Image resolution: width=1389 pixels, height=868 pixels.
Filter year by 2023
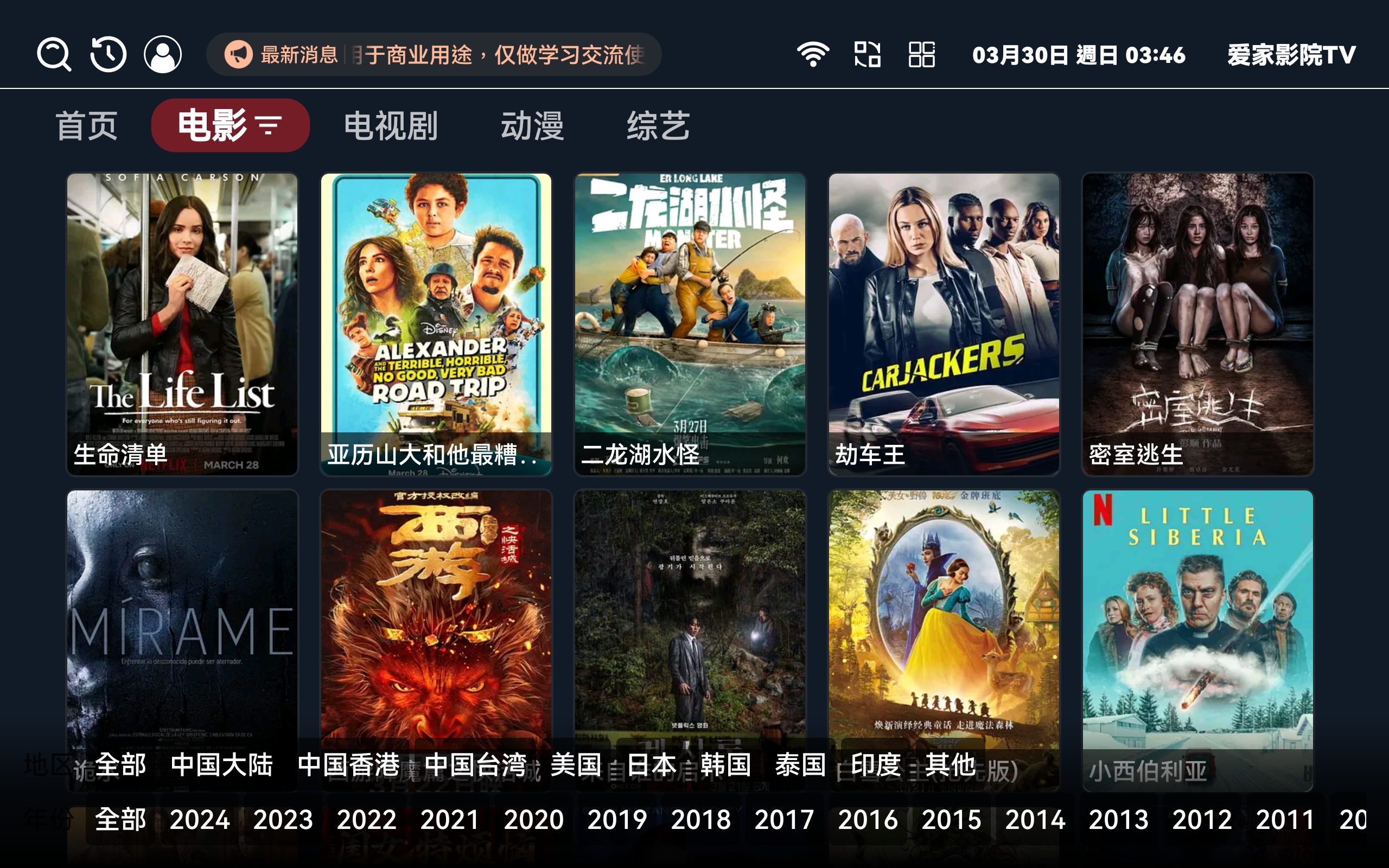[283, 820]
